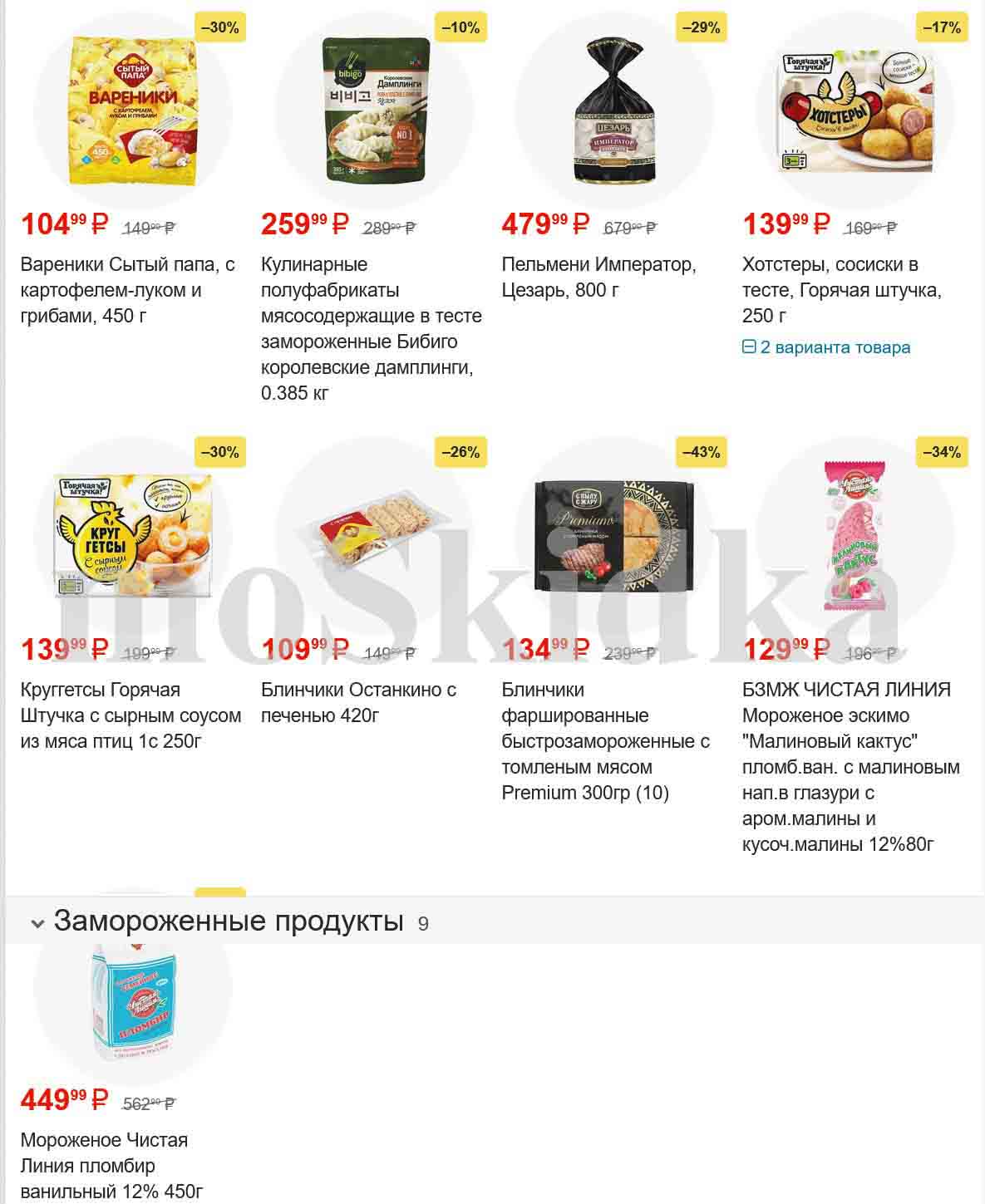Screen dimensions: 985x1204
Task: Open the Хотстеры сосиски в тесте card
Action: click(841, 290)
